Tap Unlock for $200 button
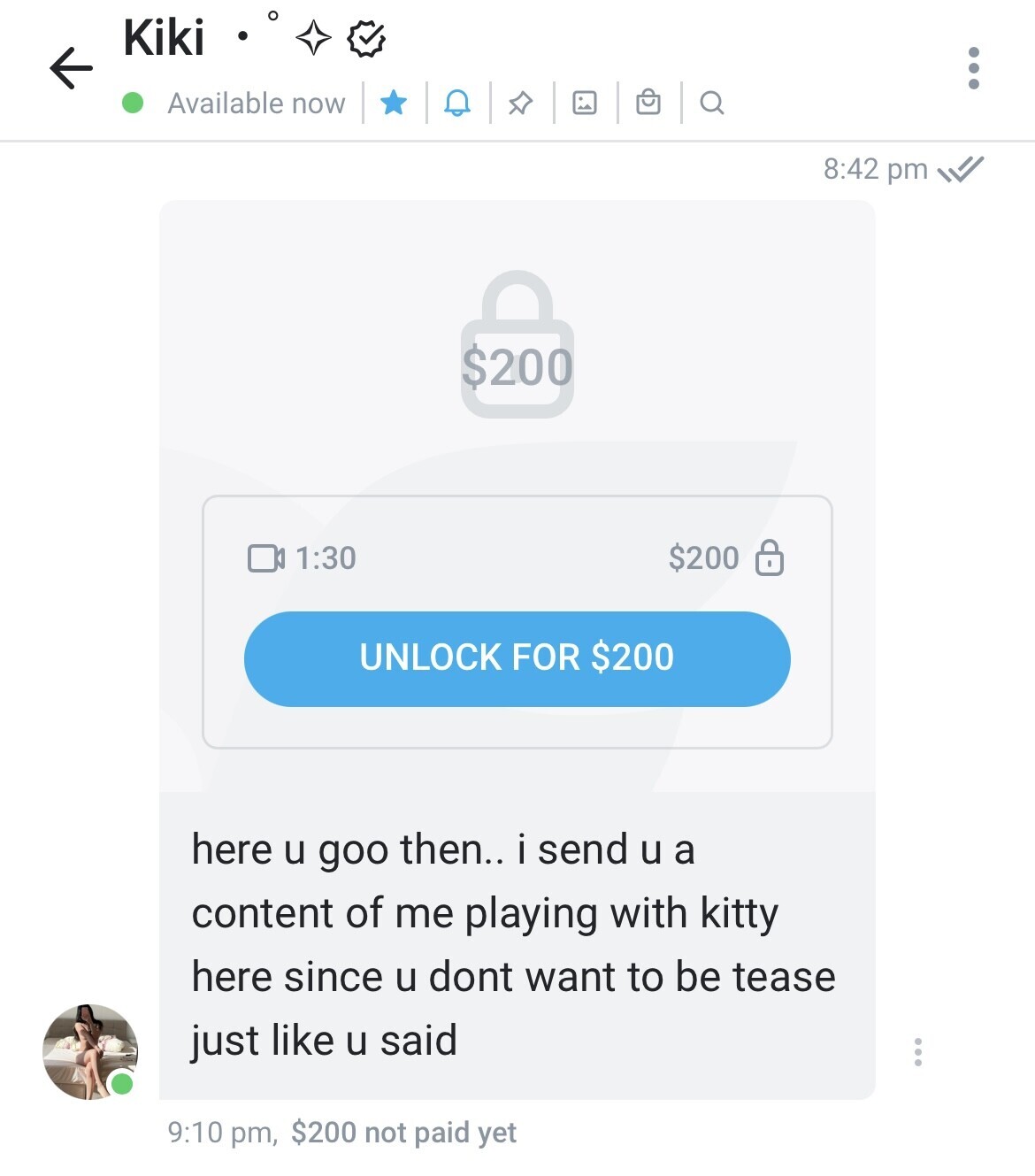Viewport: 1035px width, 1176px height. [517, 658]
